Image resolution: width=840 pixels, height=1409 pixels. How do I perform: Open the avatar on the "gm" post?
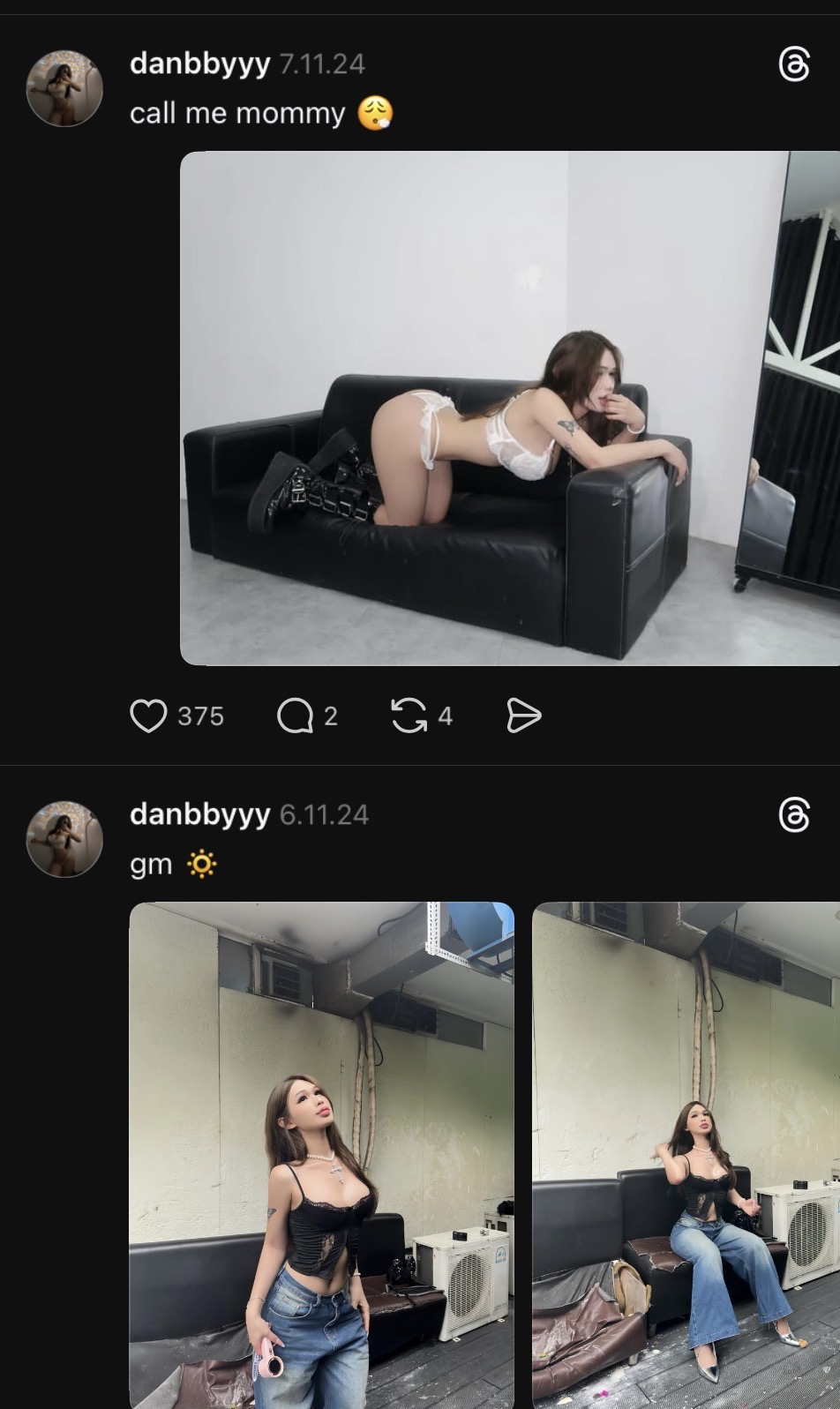[64, 839]
